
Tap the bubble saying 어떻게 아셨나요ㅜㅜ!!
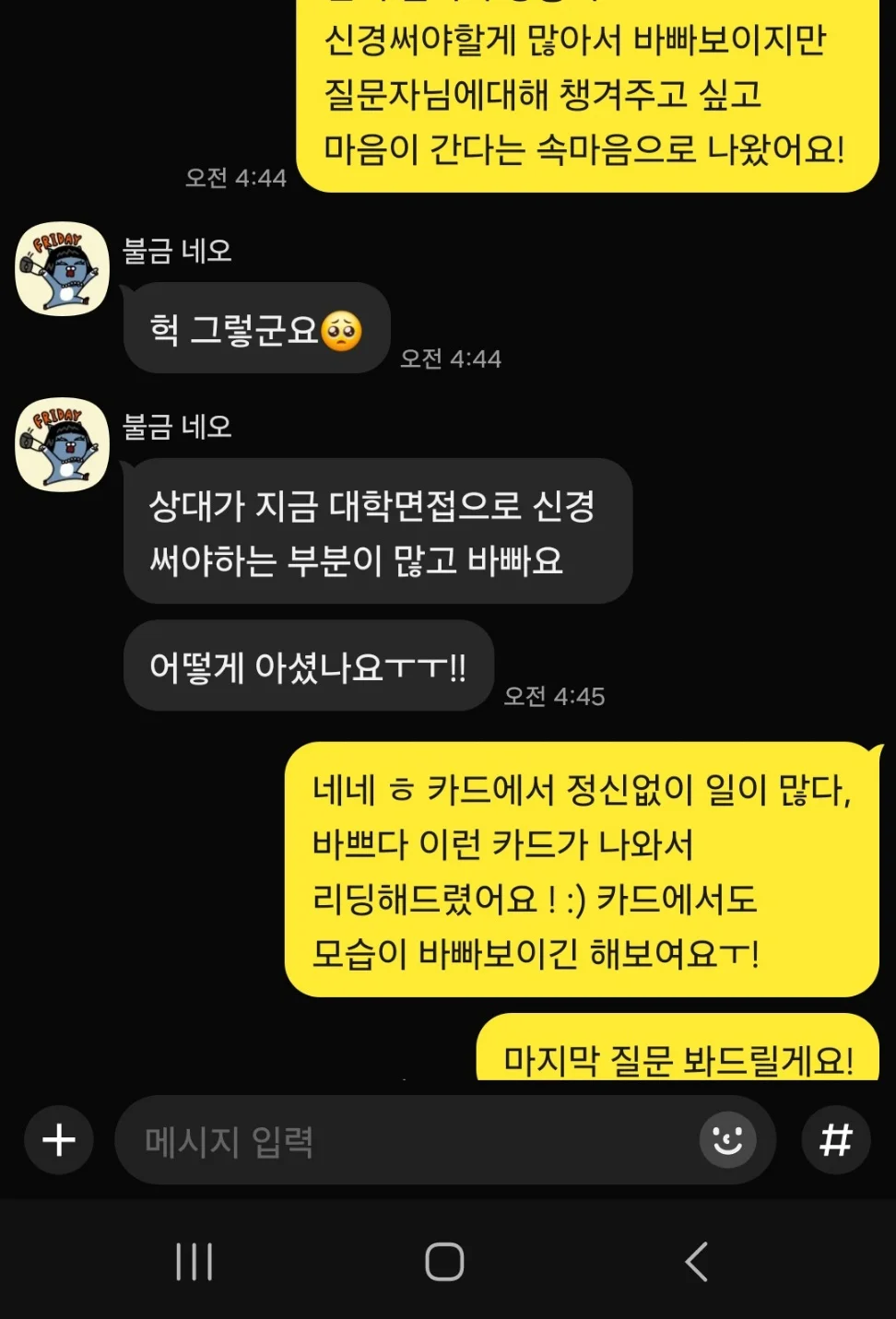tap(309, 665)
